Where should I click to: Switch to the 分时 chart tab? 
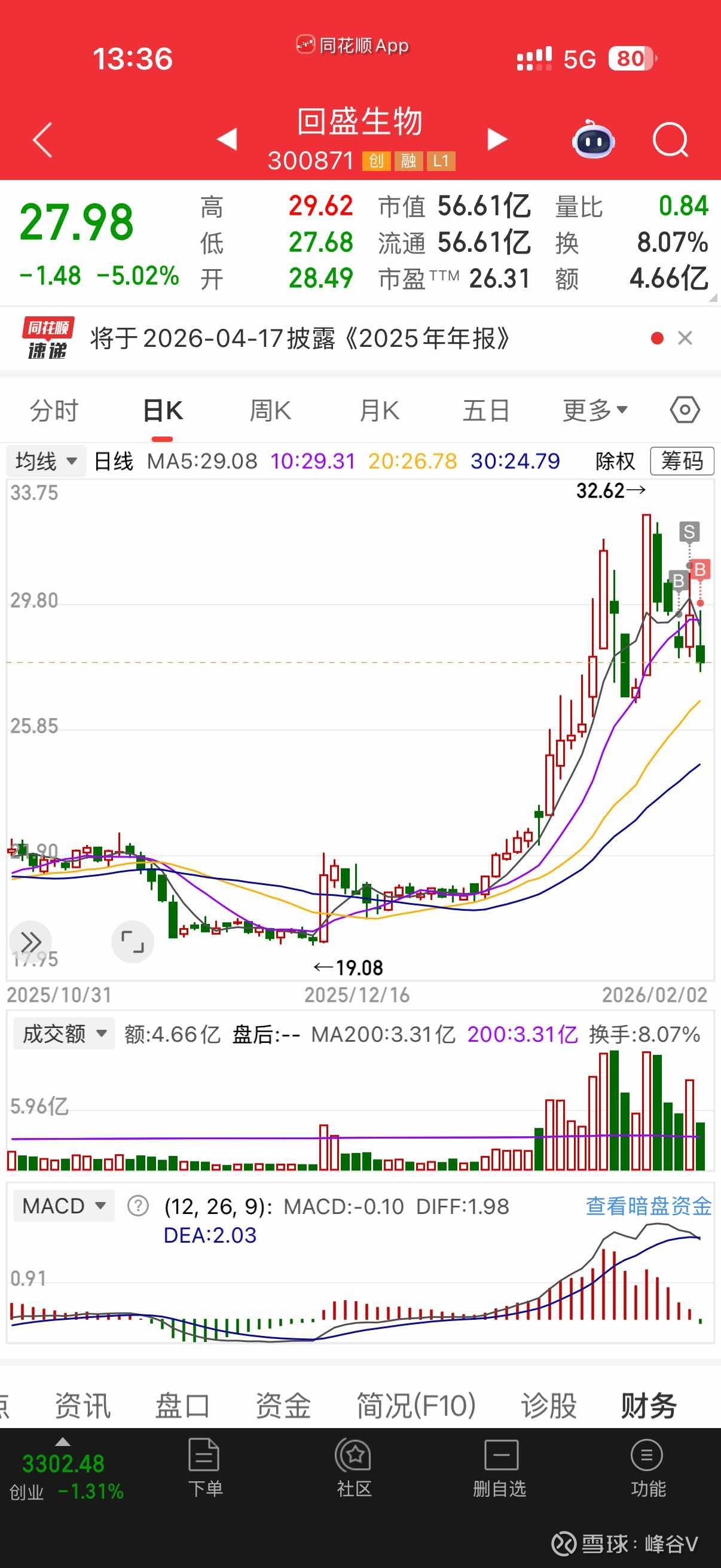[x=54, y=411]
